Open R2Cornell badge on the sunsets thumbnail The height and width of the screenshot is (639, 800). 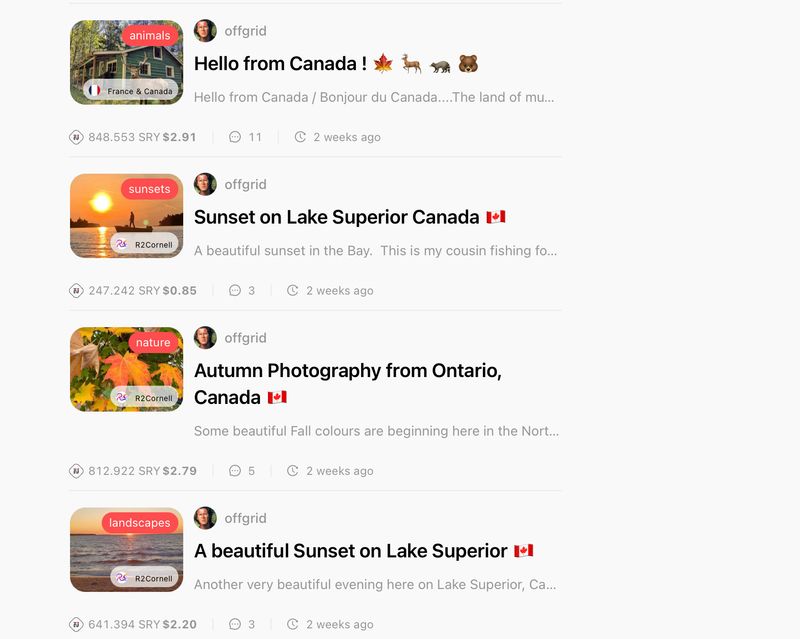(x=144, y=244)
